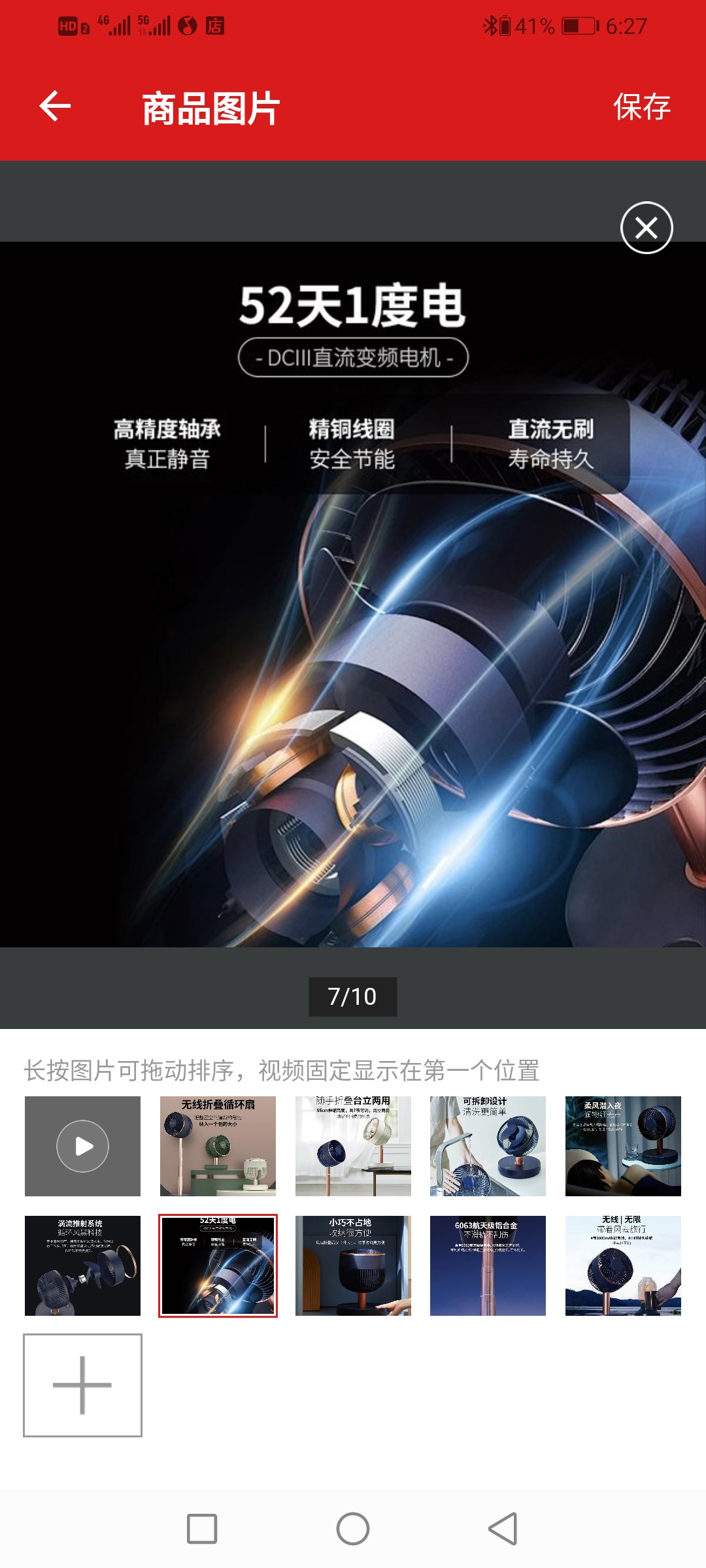Select the 柔风潜入夜 thumbnail
This screenshot has height=1568, width=706.
point(623,1146)
